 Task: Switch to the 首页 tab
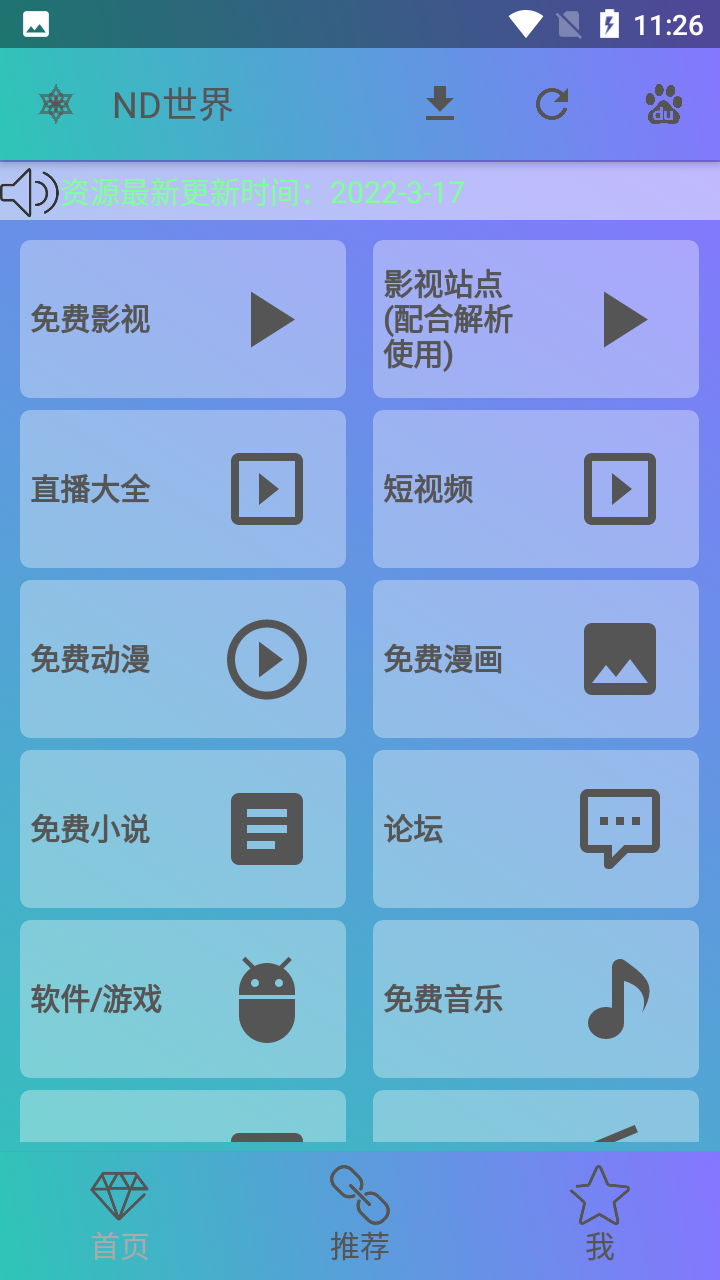pos(120,1216)
